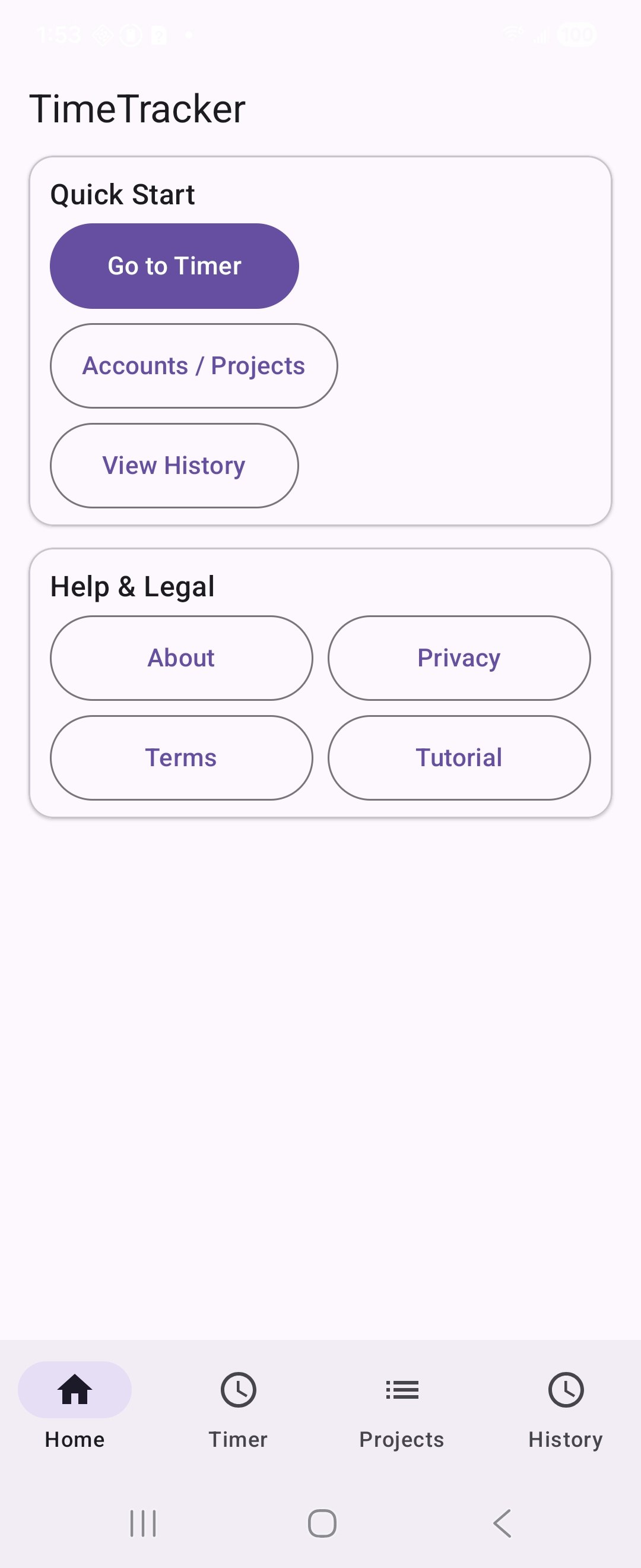Image resolution: width=641 pixels, height=1568 pixels.
Task: Tap the TimeTracker app title
Action: click(138, 108)
